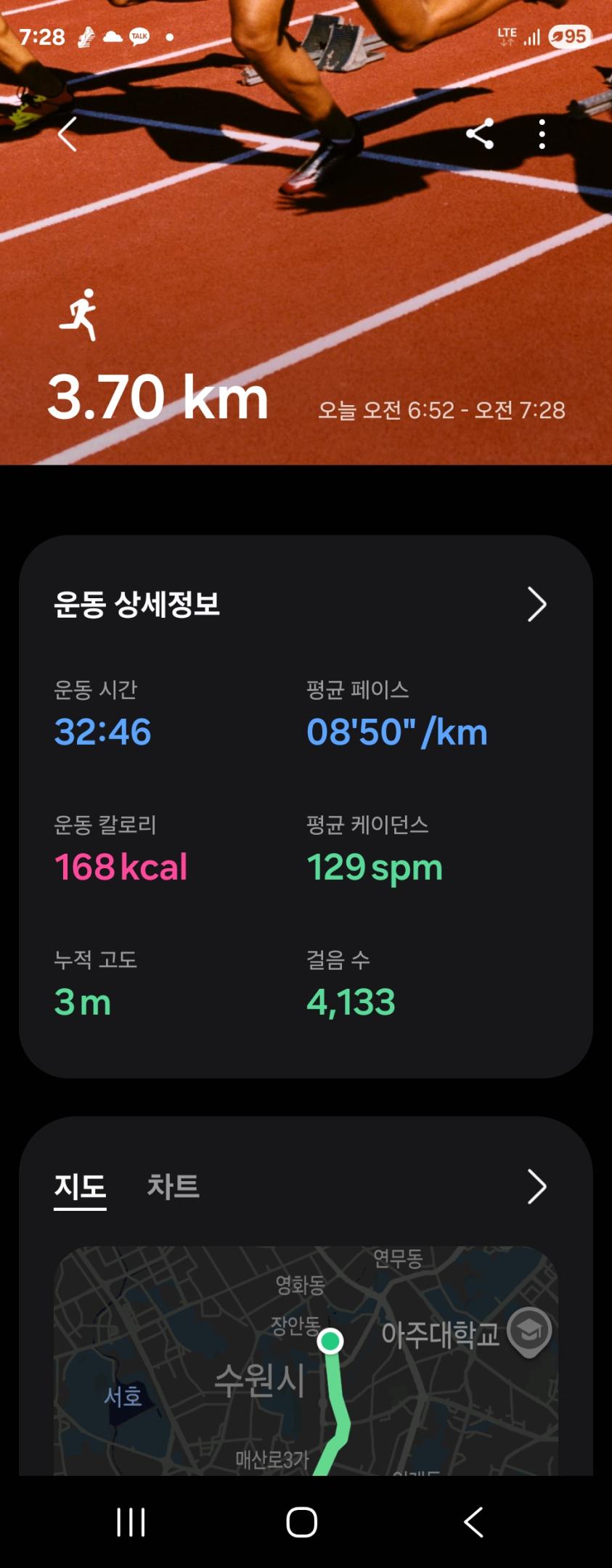Go to the home screen
This screenshot has height=1568, width=612.
302,1522
